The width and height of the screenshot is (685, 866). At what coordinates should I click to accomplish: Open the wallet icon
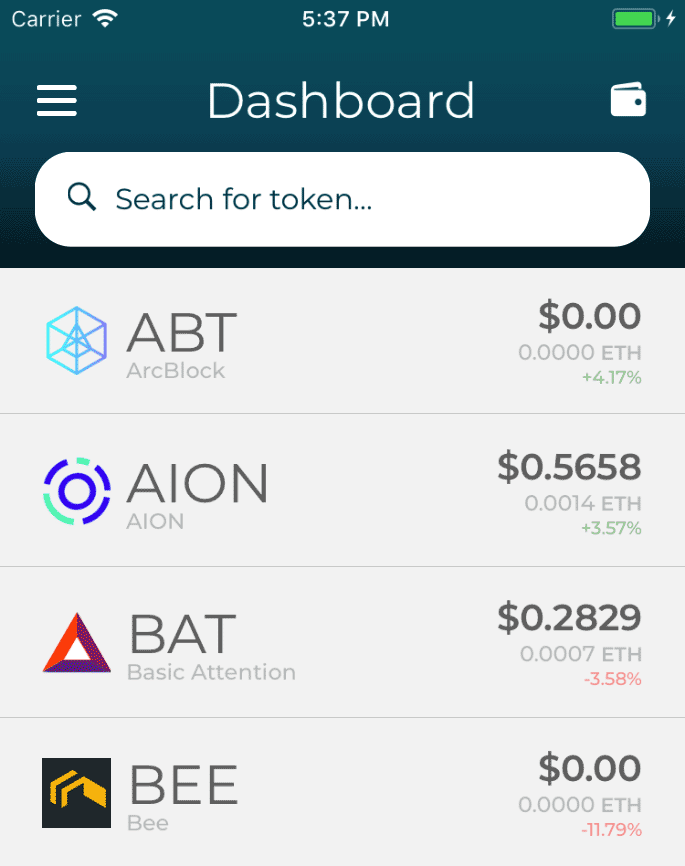(x=628, y=100)
